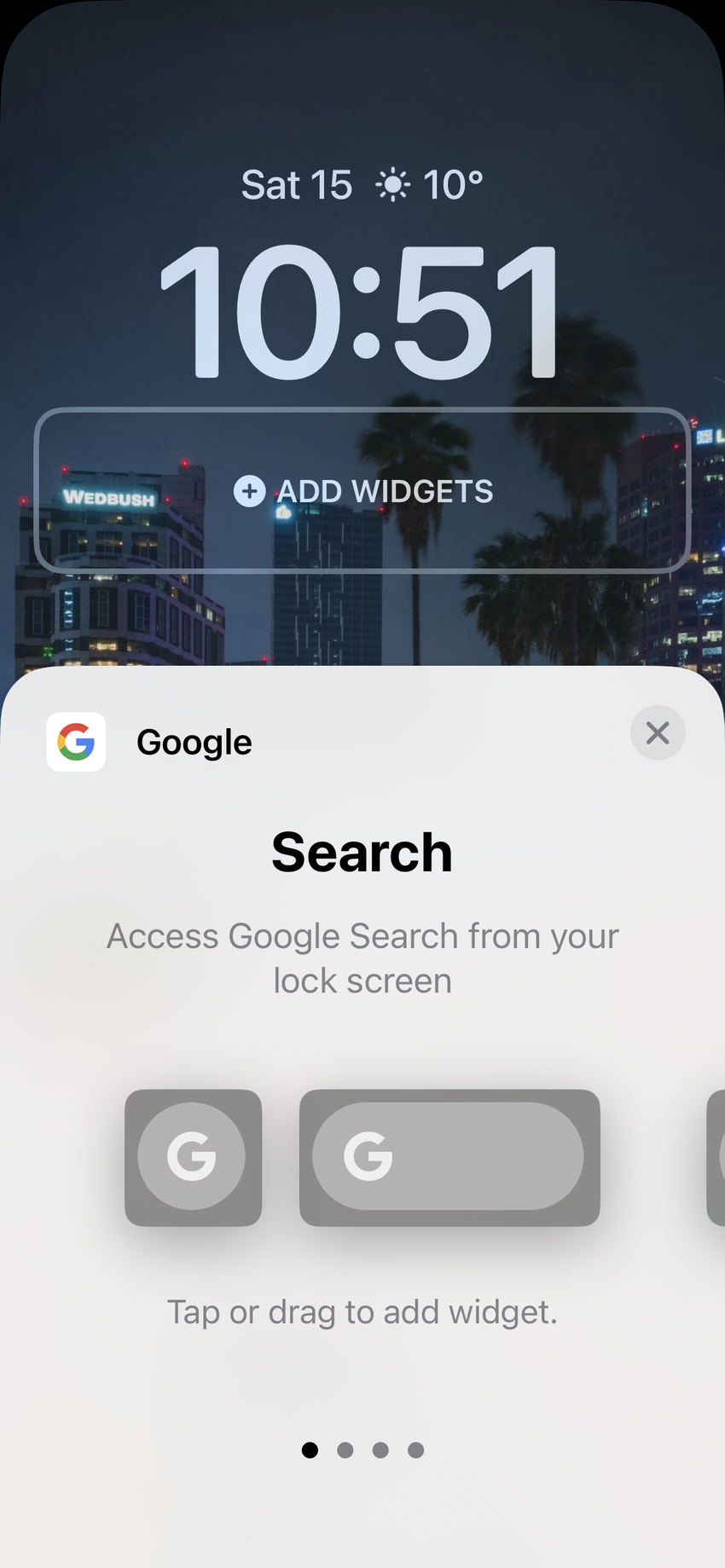Screen dimensions: 725x1568
Task: Close the Google widget sheet
Action: click(657, 733)
